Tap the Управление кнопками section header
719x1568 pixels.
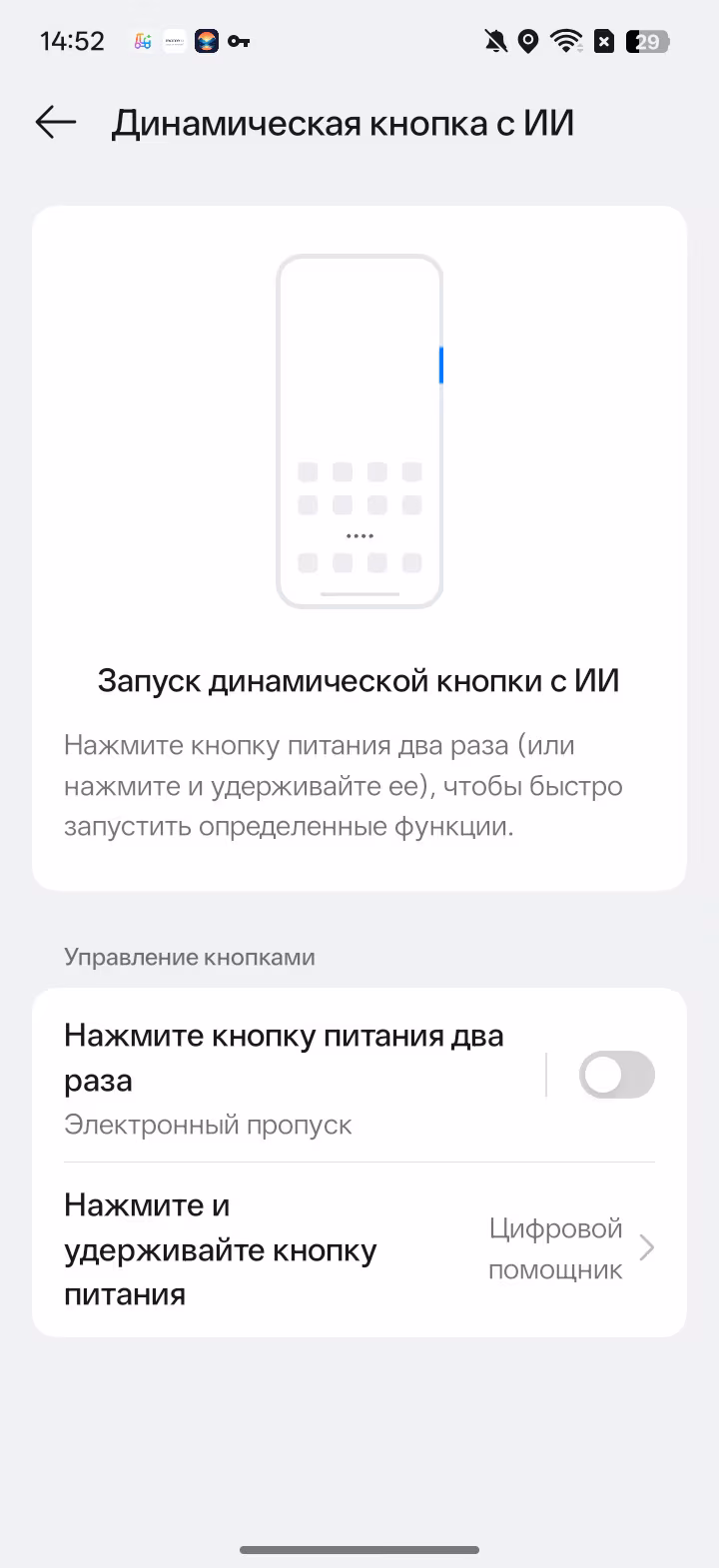(189, 956)
